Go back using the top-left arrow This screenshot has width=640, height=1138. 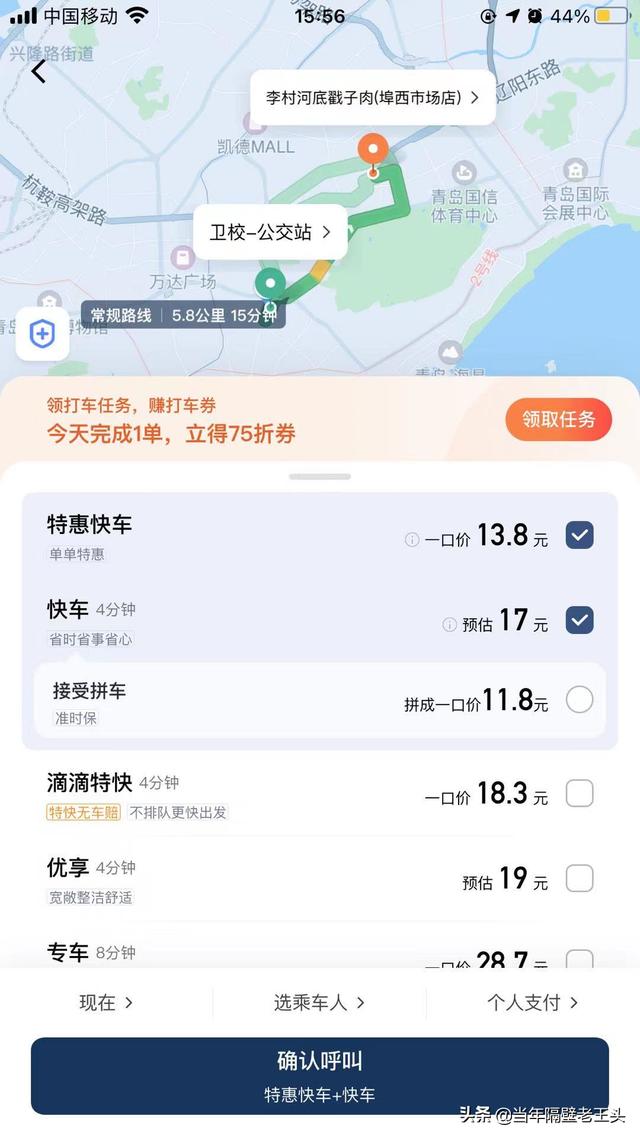click(x=39, y=72)
